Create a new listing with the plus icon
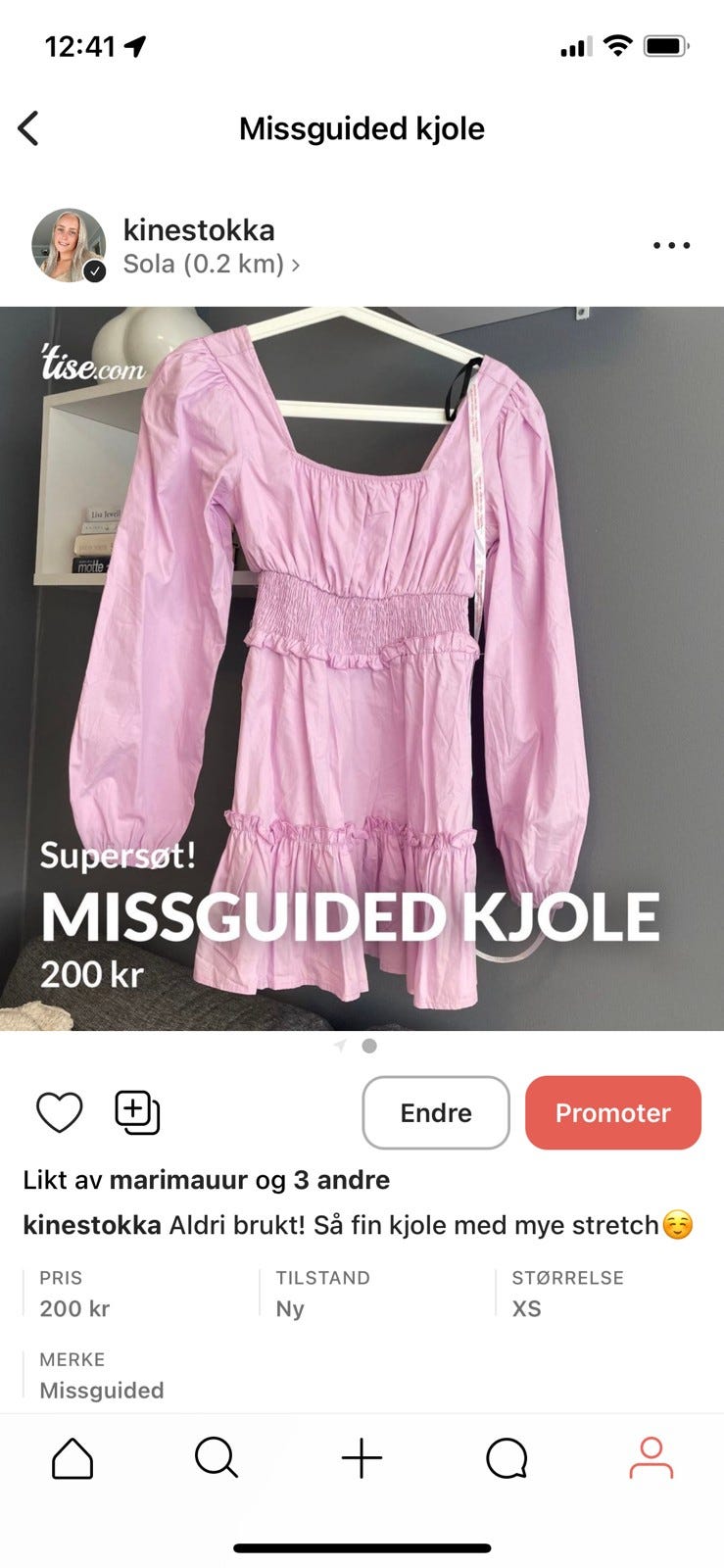Image resolution: width=724 pixels, height=1568 pixels. (362, 1457)
